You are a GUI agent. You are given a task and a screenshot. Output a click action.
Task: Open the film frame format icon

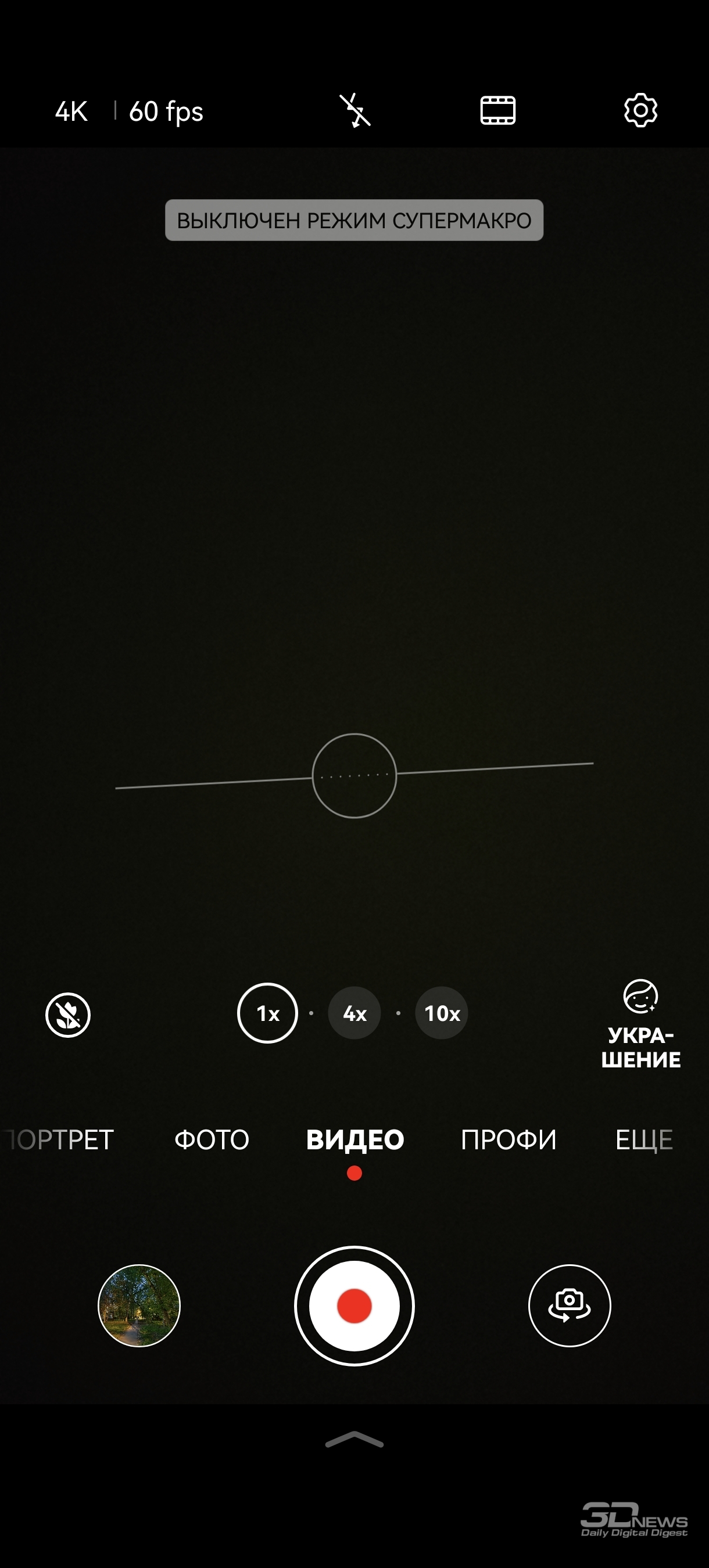click(x=497, y=110)
